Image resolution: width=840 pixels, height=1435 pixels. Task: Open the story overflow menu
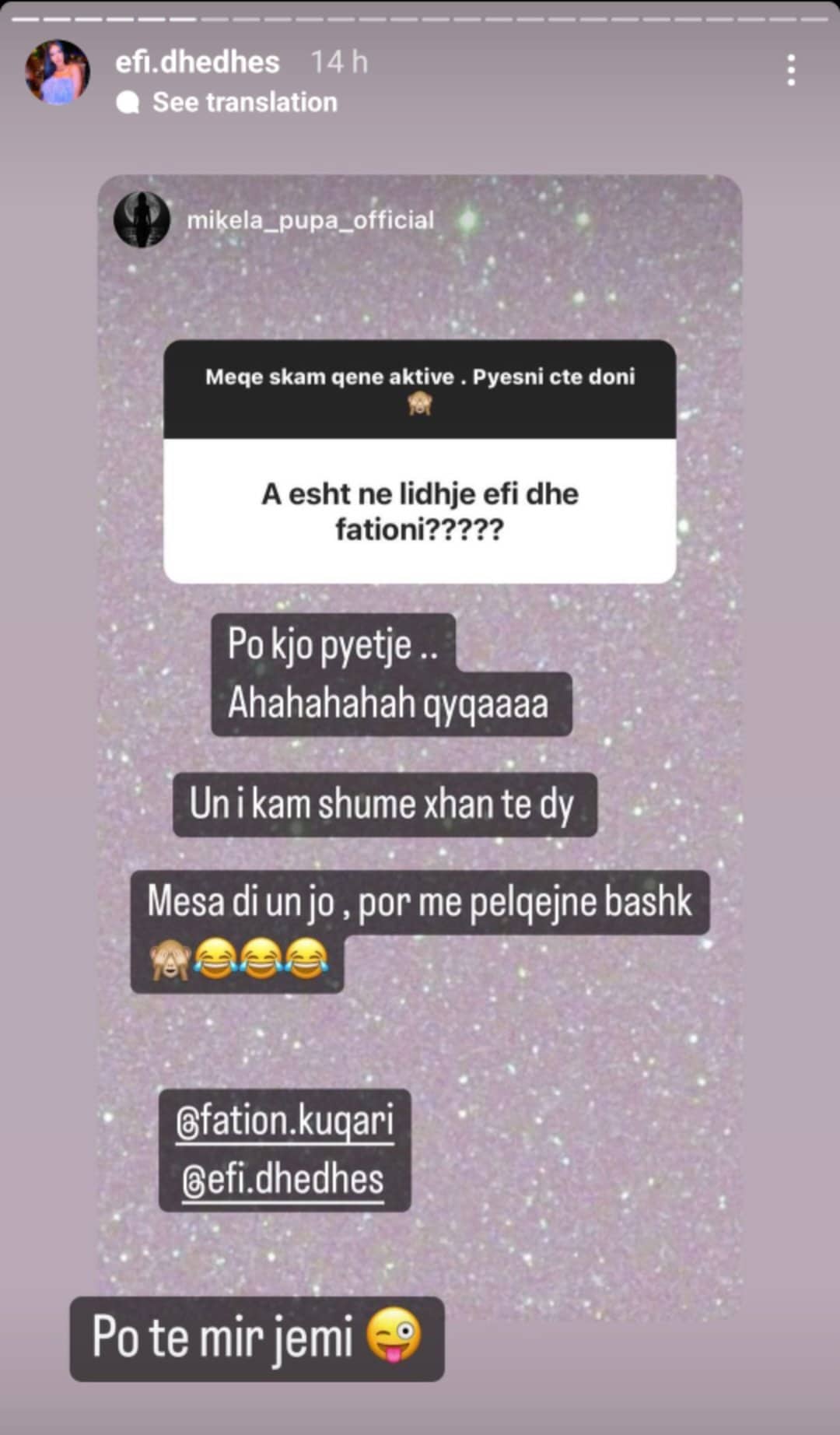(790, 70)
